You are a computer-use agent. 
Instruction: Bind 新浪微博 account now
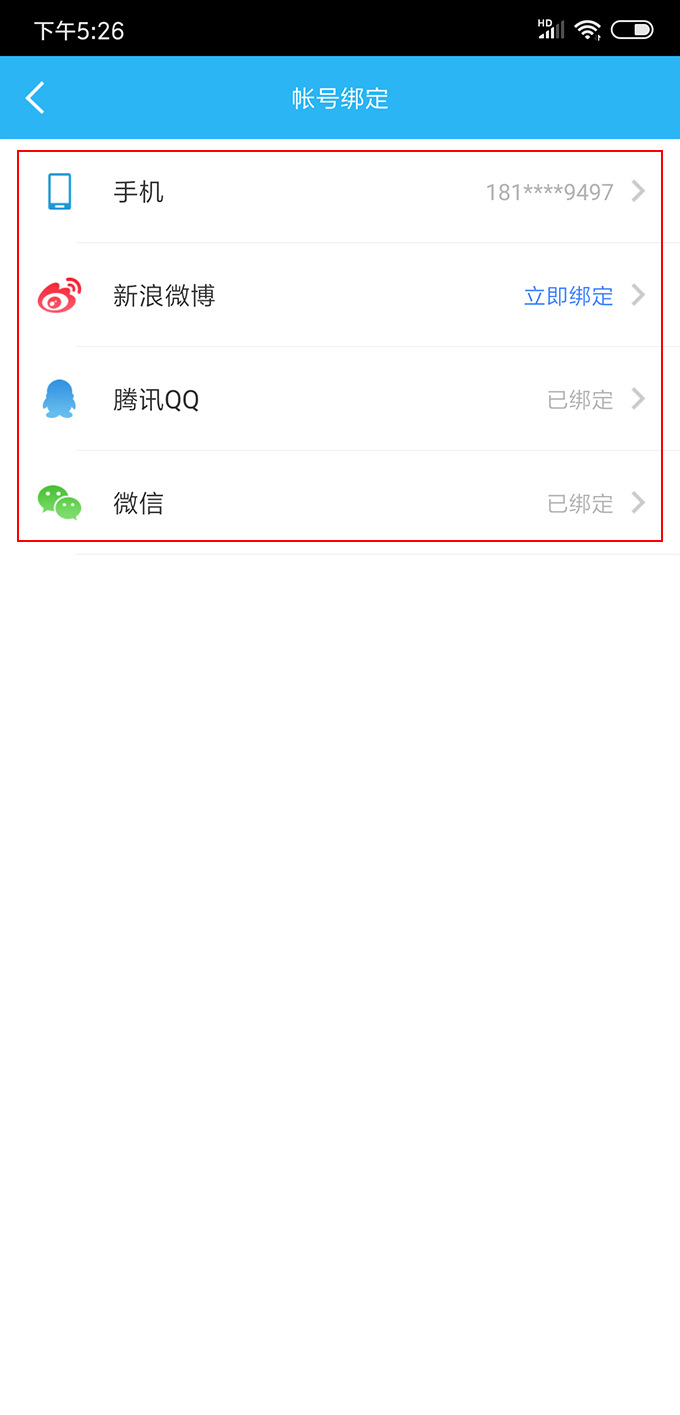click(x=568, y=296)
